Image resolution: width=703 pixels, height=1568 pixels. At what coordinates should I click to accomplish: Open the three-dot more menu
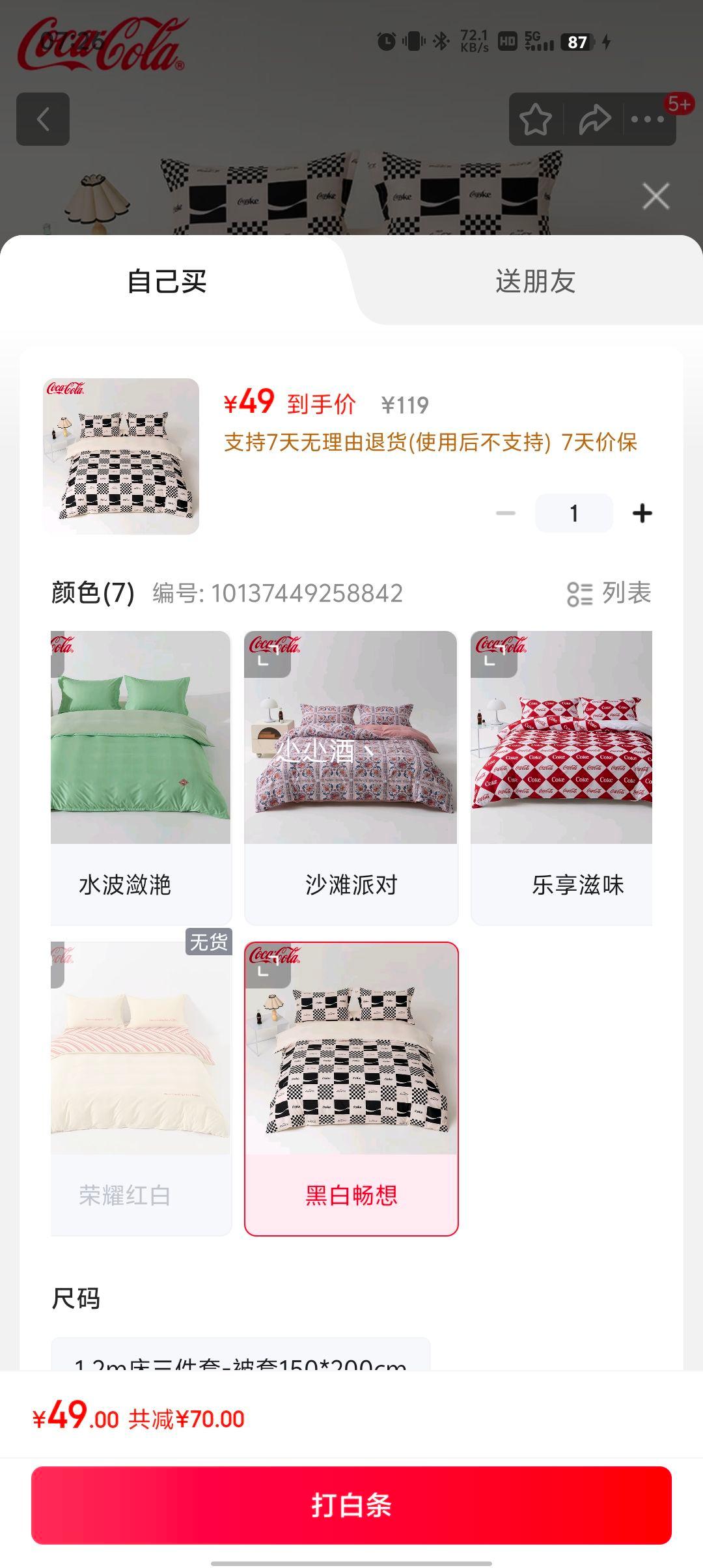[x=648, y=119]
